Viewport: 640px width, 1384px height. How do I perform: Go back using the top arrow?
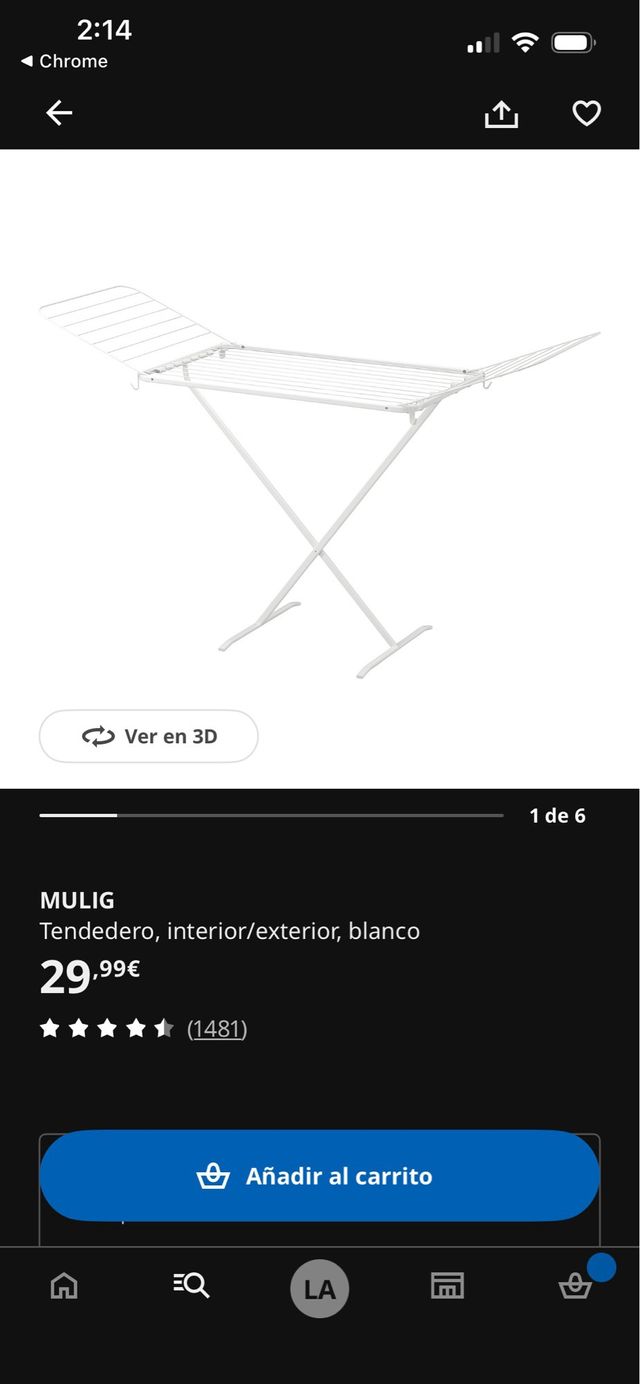[x=59, y=114]
